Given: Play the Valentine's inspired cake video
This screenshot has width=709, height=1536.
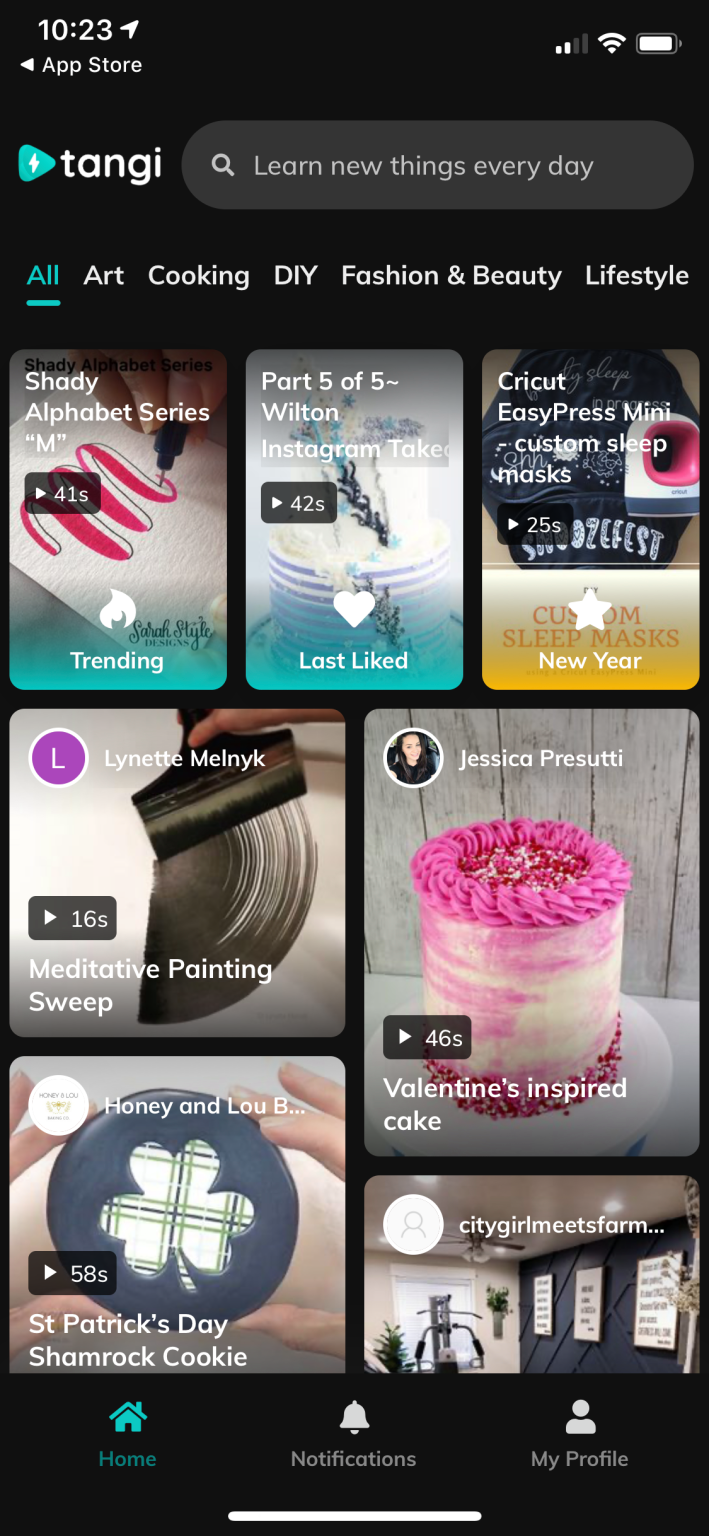Looking at the screenshot, I should click(x=531, y=932).
